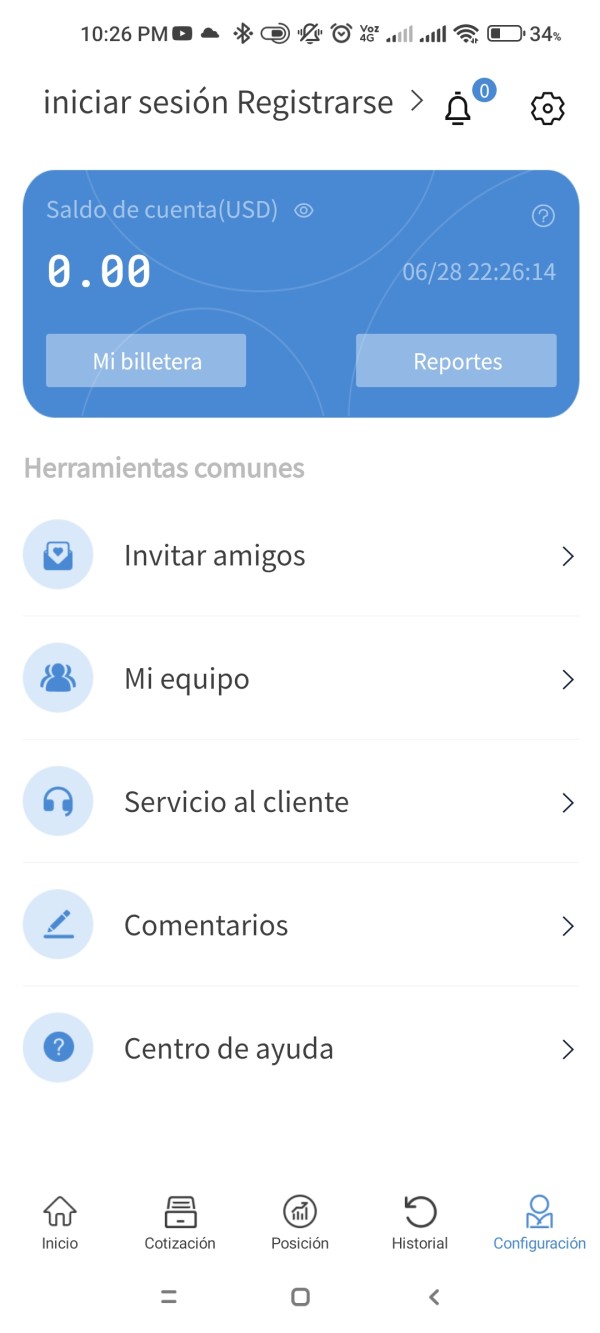The image size is (600, 1333).
Task: Select the Configuración tab
Action: coord(539,1223)
